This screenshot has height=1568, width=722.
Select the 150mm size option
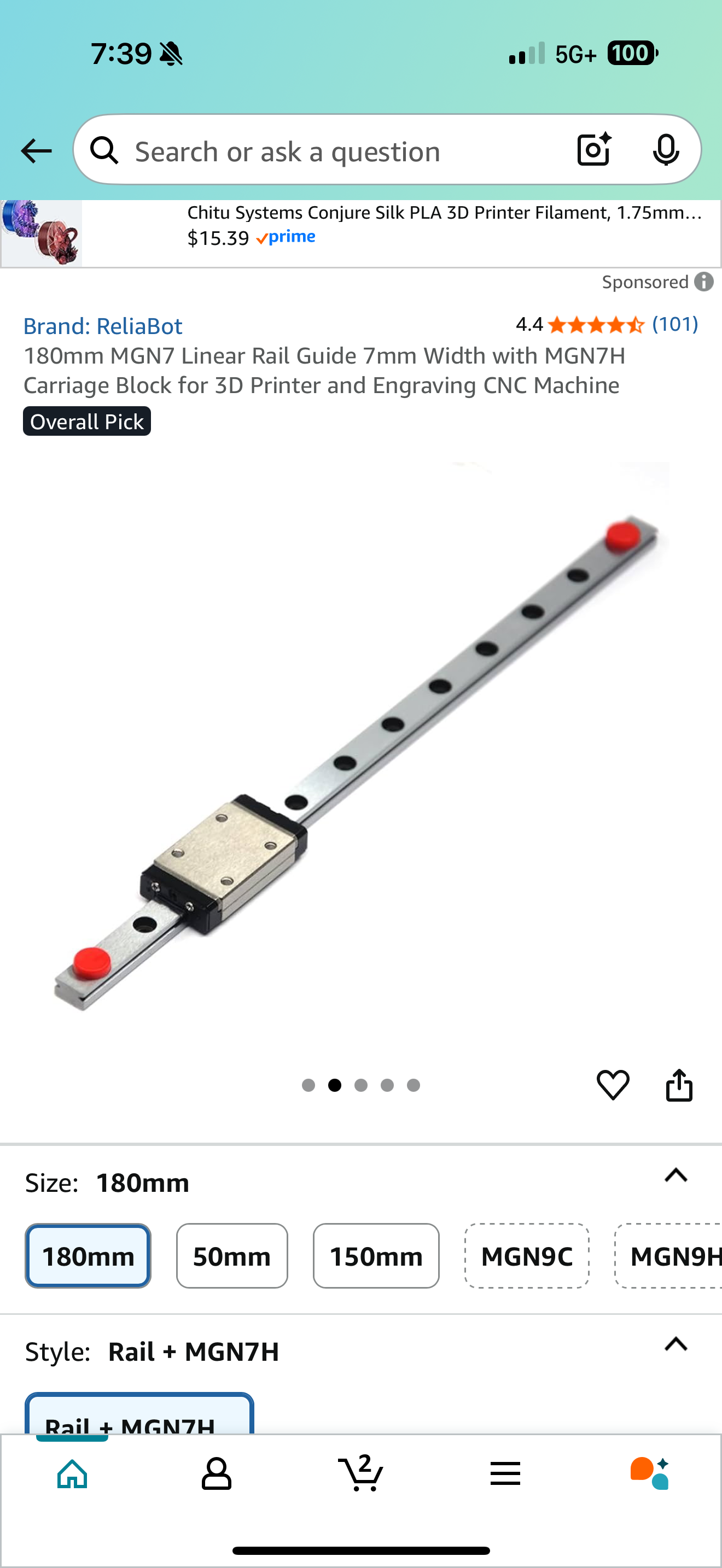(376, 1256)
